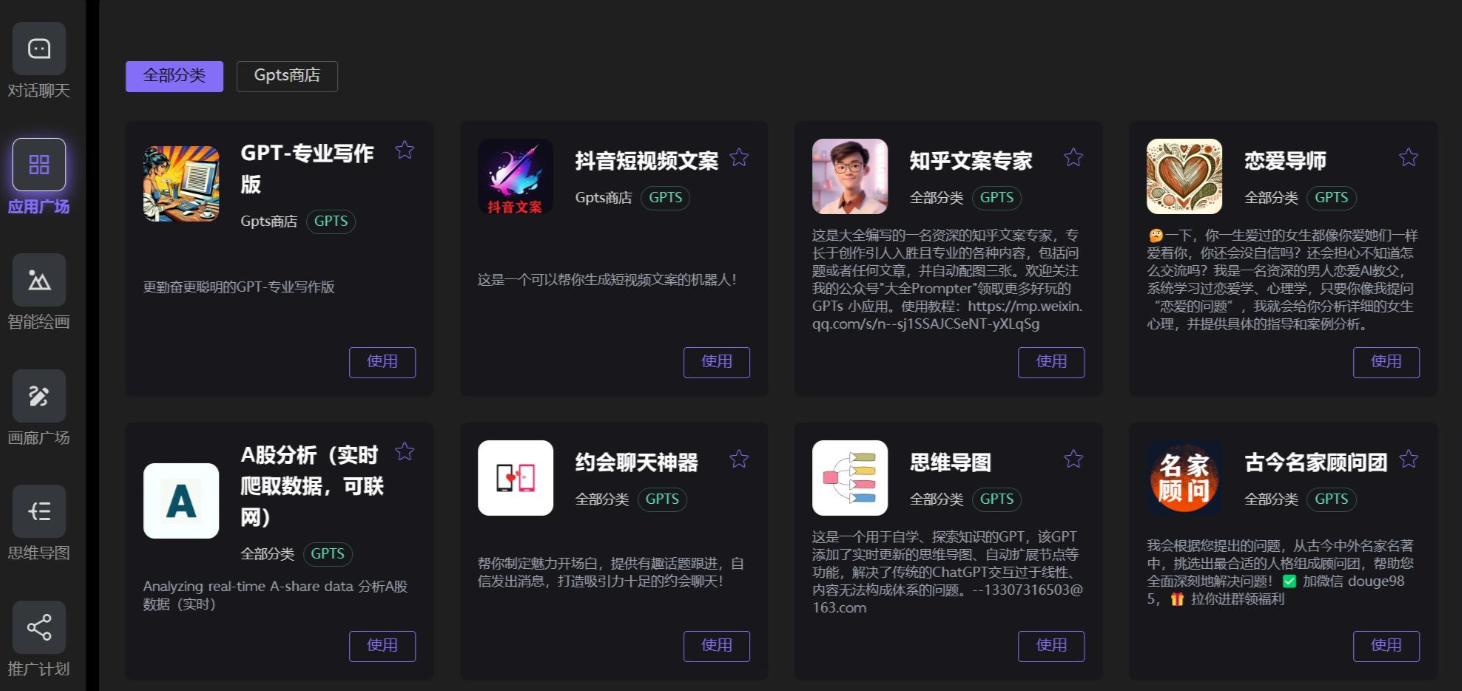The image size is (1462, 691).
Task: Use the 抖音短视频文案 app
Action: pyautogui.click(x=716, y=362)
